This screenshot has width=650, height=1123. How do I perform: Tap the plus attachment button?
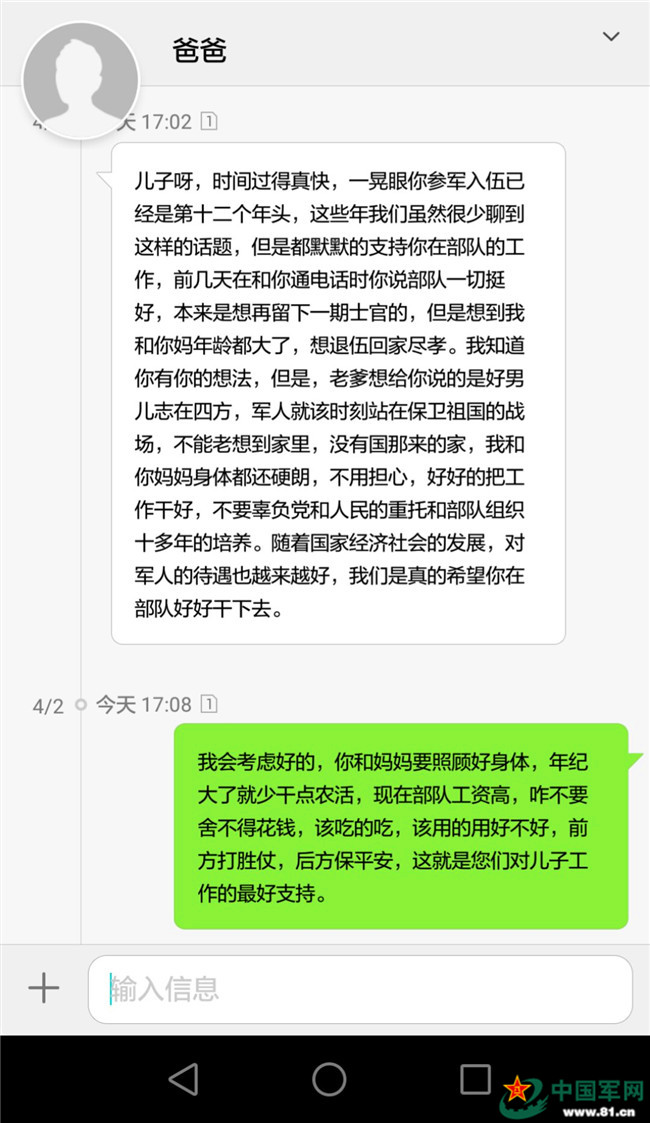pos(44,989)
